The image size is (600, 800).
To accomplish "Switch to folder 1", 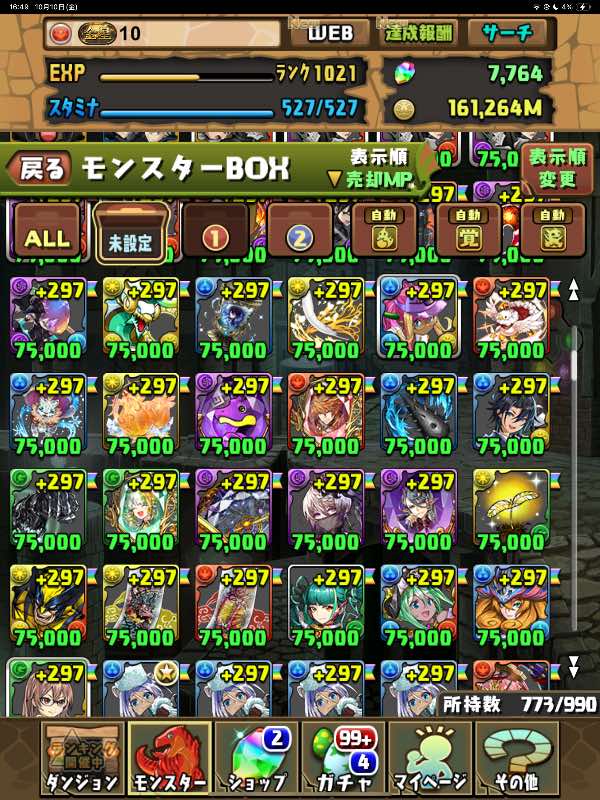I will click(215, 230).
